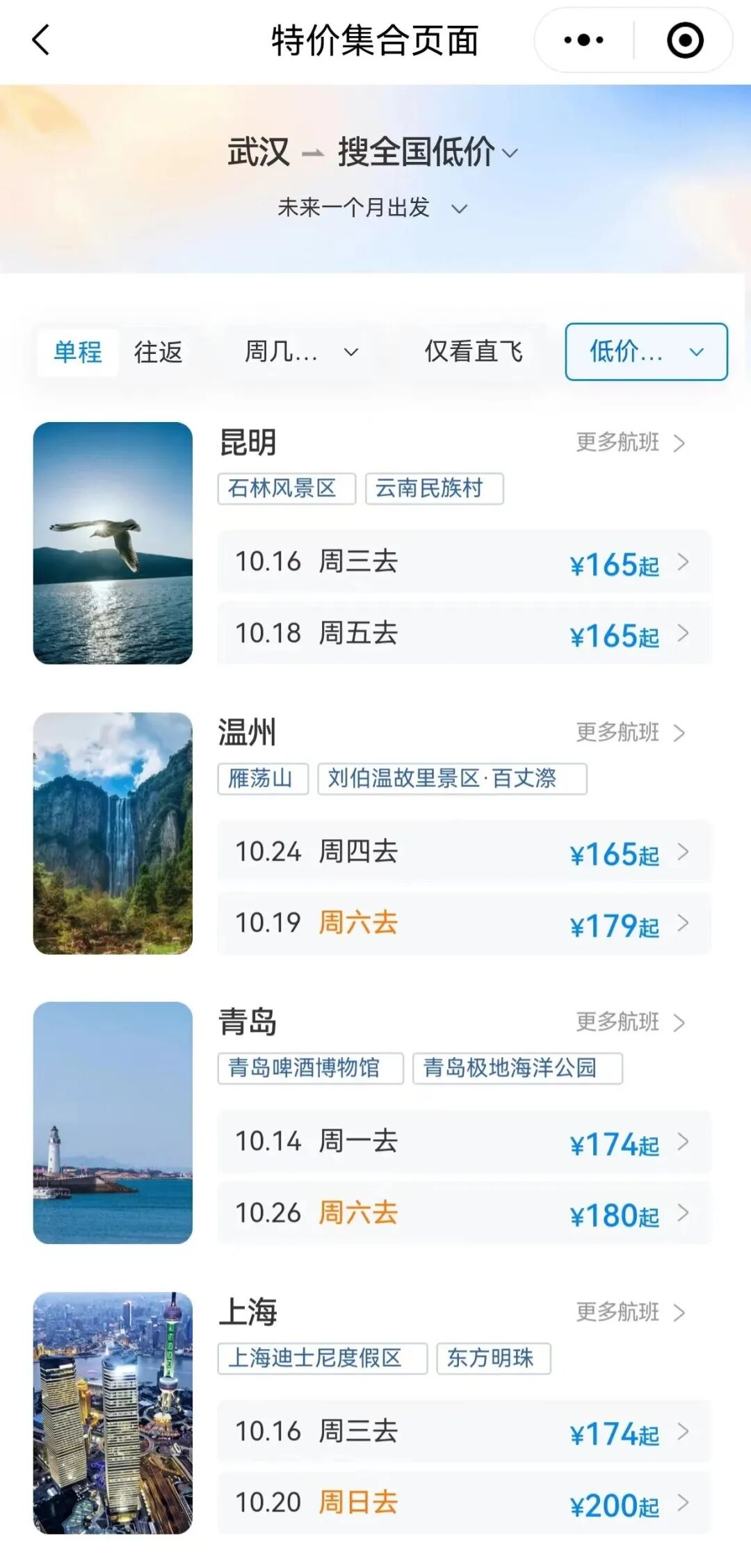Open the 温州 10.19 周六 ¥179 flight

point(464,923)
